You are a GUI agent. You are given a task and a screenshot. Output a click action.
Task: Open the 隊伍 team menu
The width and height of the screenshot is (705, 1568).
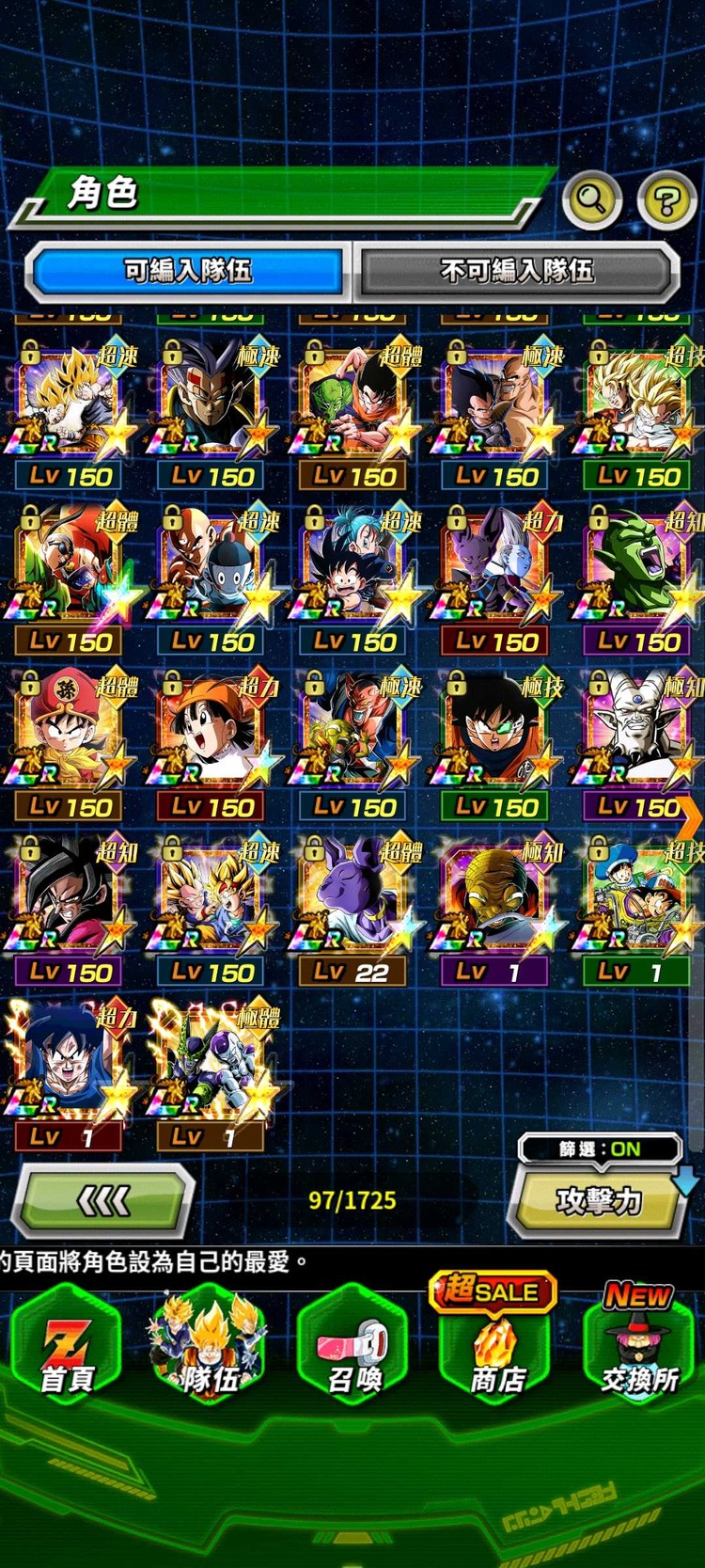[210, 1347]
